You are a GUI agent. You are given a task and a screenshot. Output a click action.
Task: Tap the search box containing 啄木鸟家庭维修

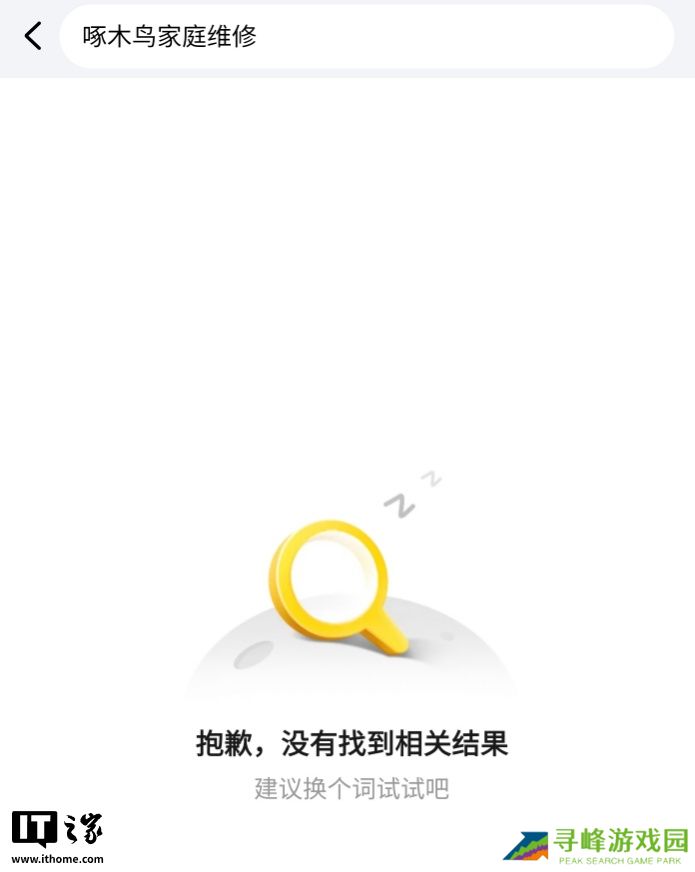tap(366, 37)
